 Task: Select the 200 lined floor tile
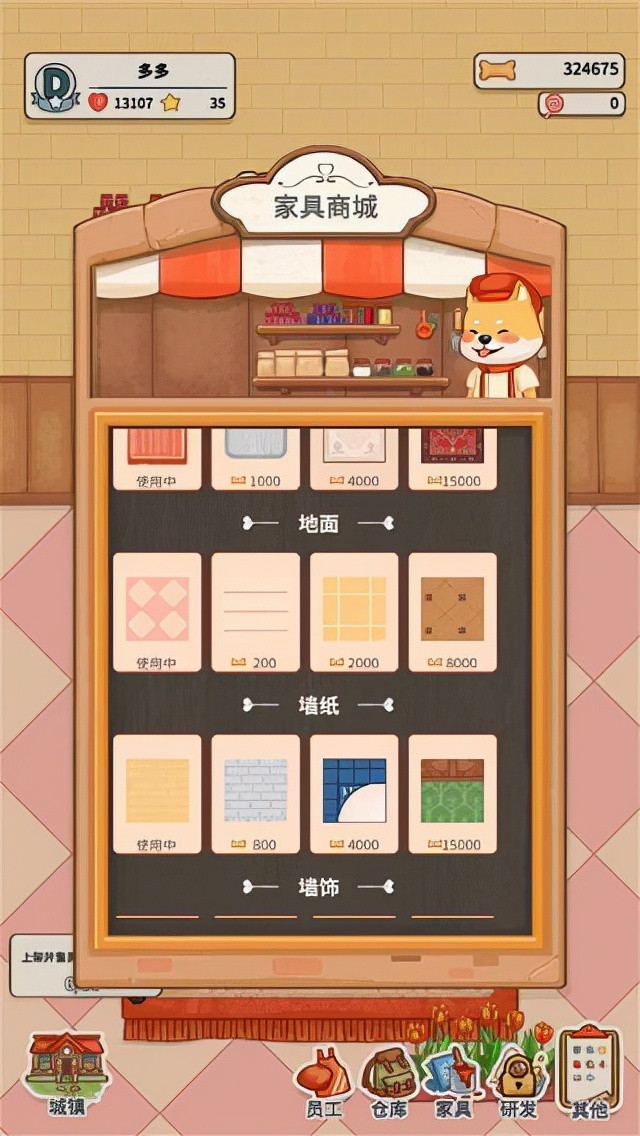point(255,611)
